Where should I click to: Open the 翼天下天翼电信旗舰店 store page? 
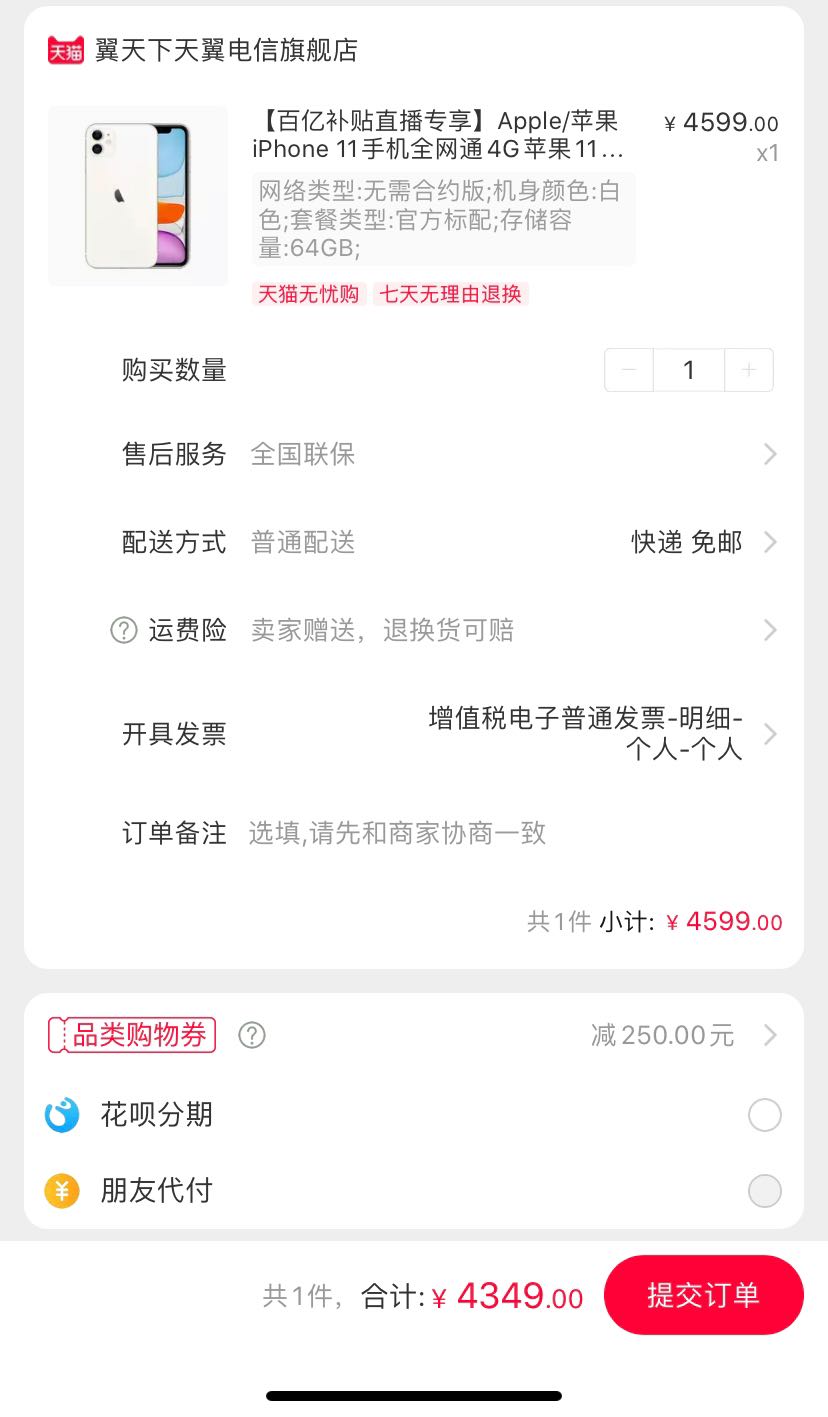(x=225, y=50)
